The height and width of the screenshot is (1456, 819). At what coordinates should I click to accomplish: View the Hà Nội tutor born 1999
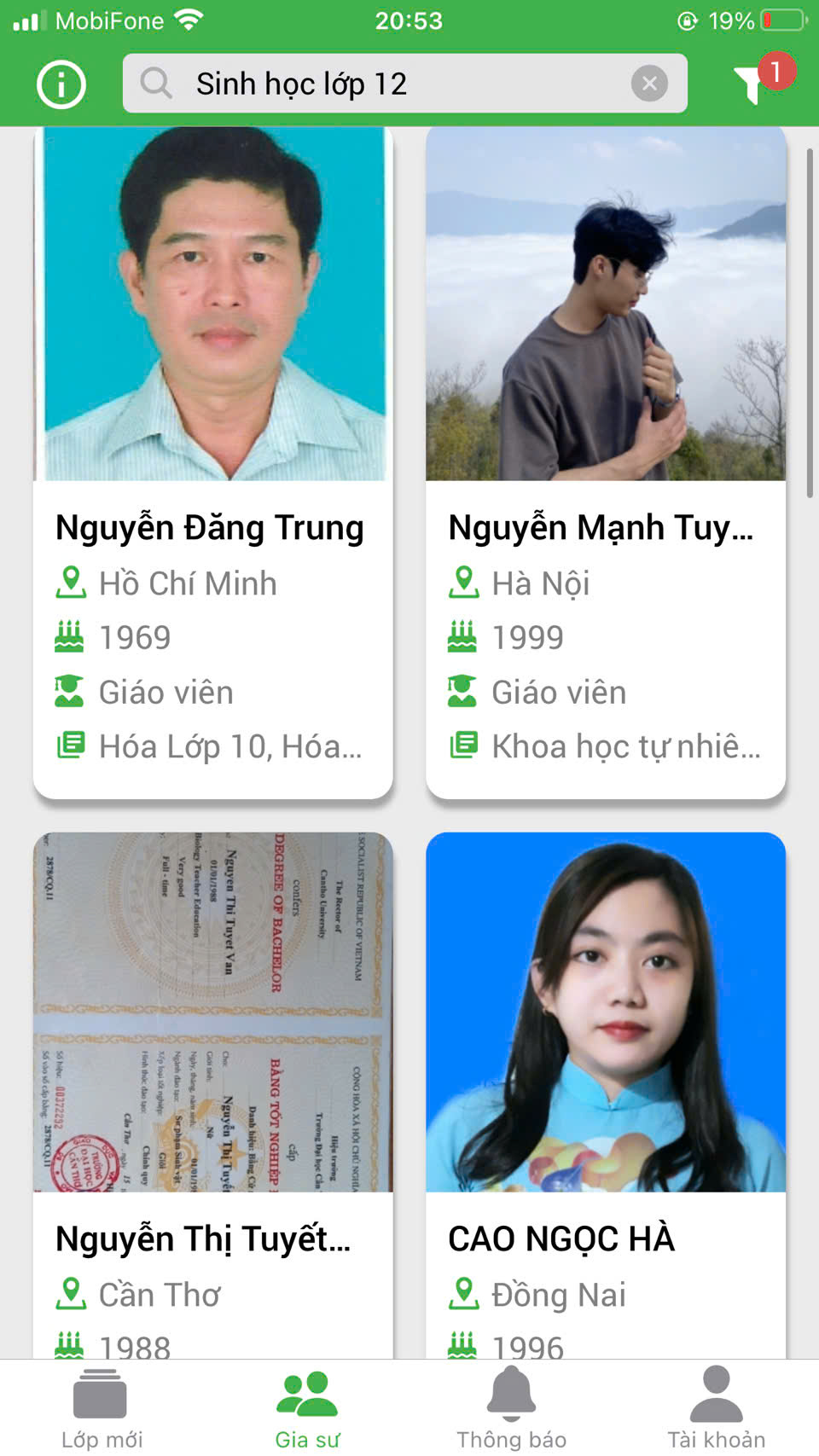pos(606,461)
